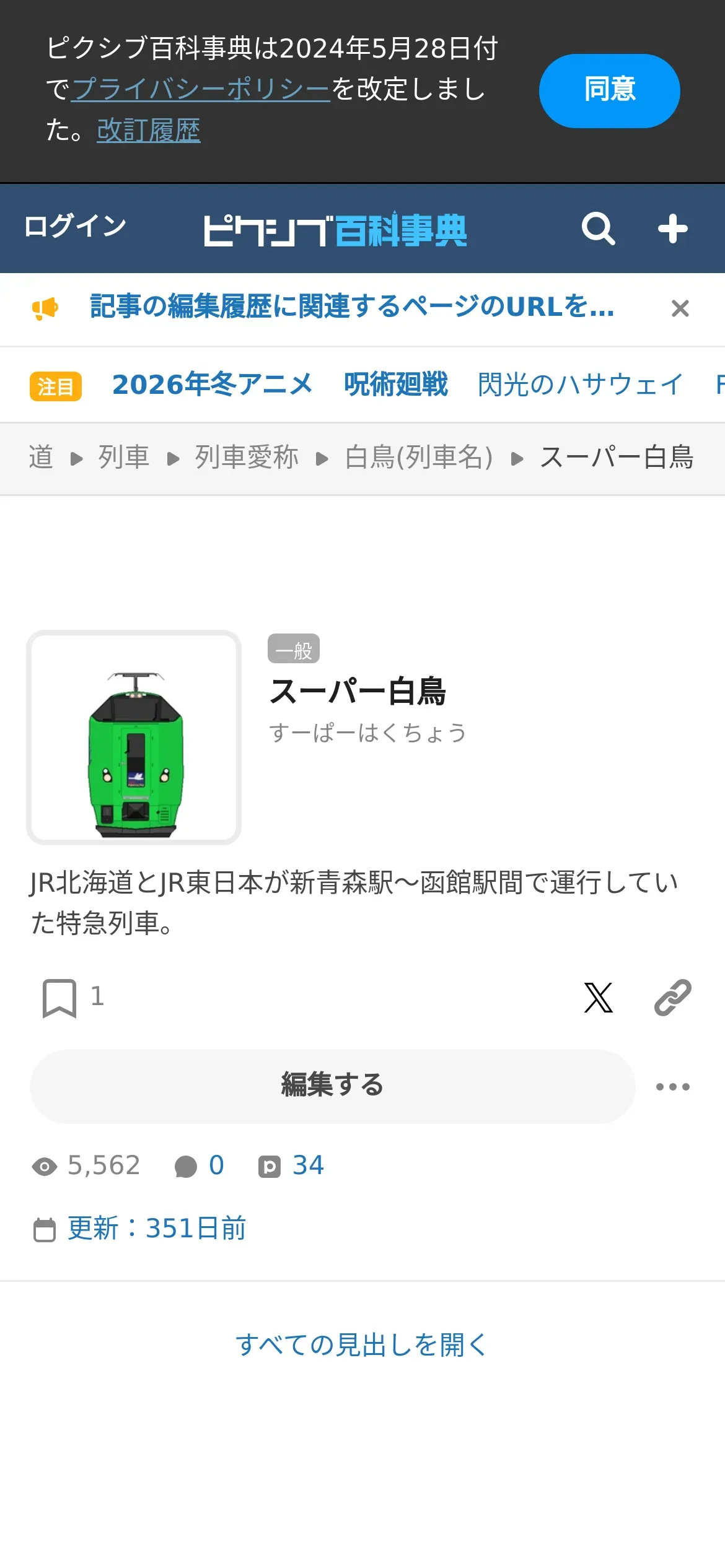Open the 呪術廻戦 trending topic
Image resolution: width=725 pixels, height=1568 pixels.
[395, 385]
